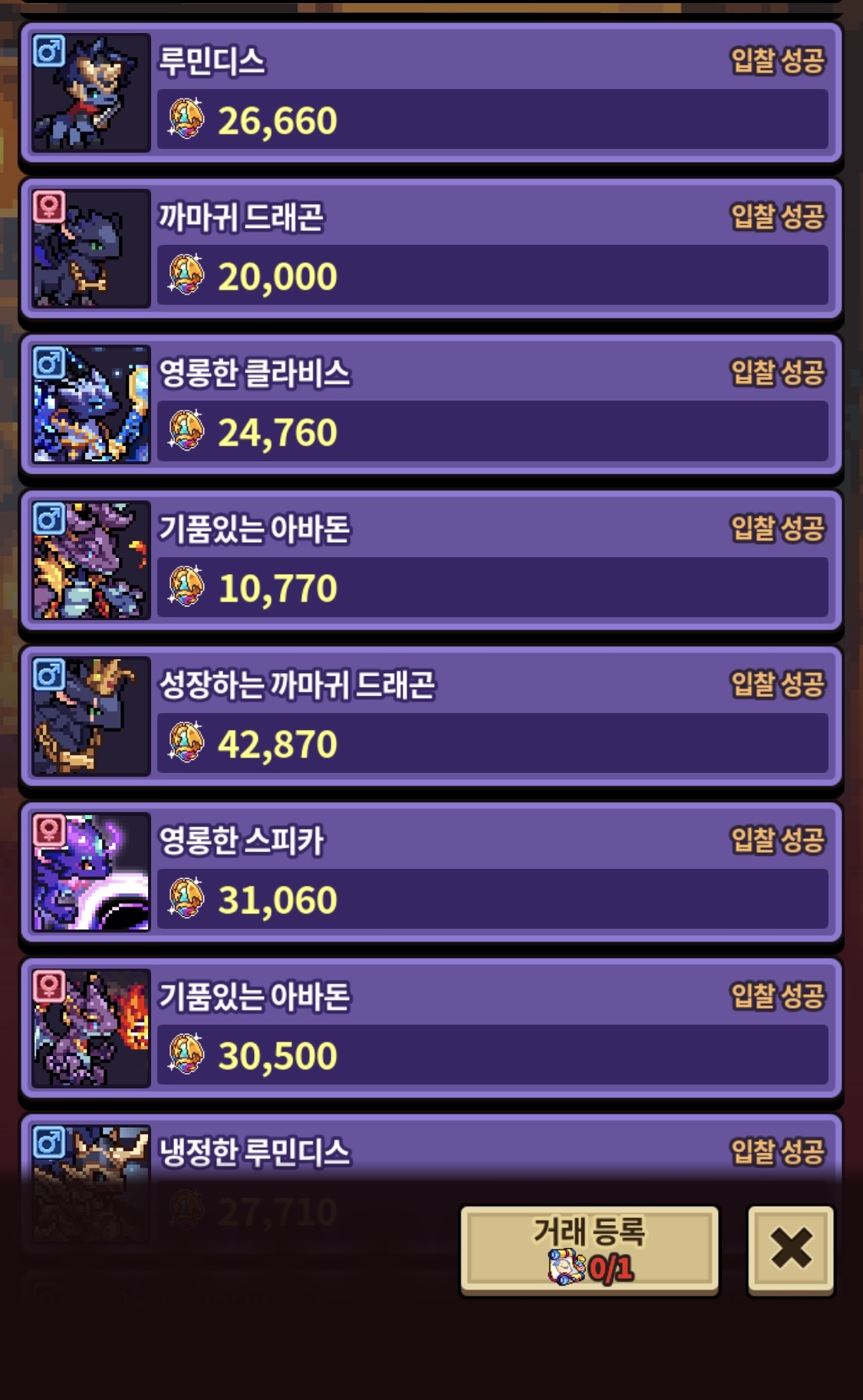Screen dimensions: 863x1400
Task: Select 기품있는 아바돈 priced 10,770
Action: pos(430,560)
